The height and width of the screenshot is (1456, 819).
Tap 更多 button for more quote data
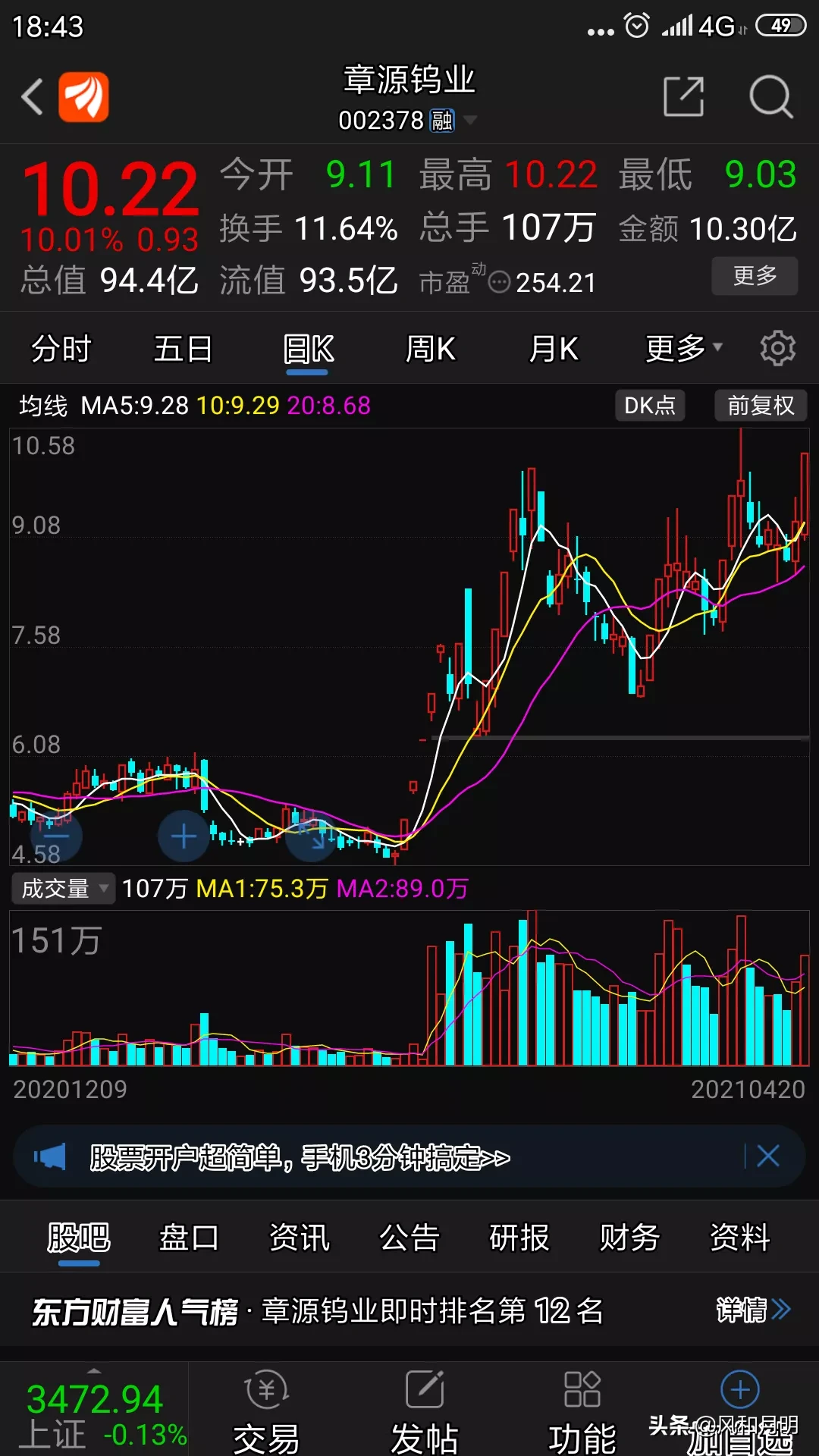(x=754, y=276)
